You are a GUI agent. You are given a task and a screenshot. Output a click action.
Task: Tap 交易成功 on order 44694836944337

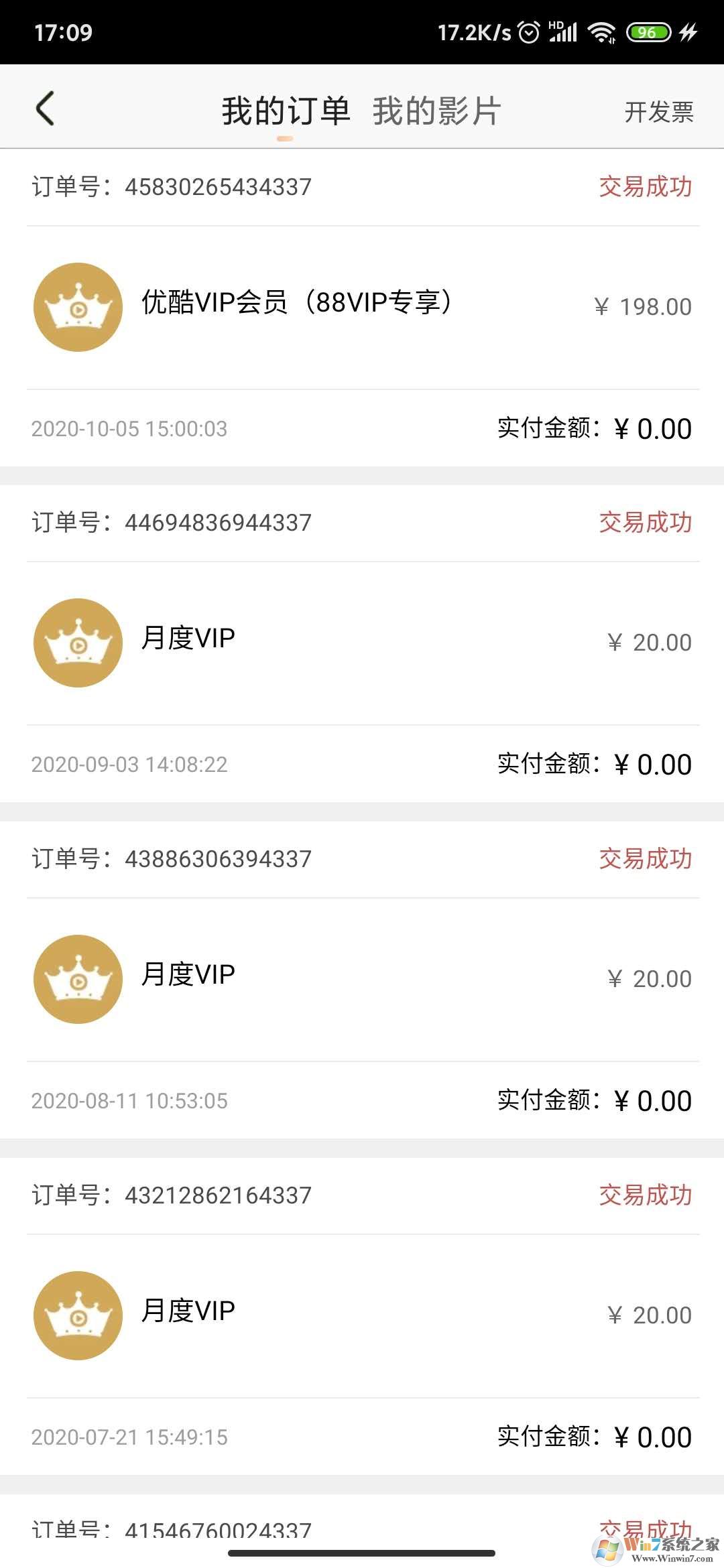coord(646,524)
